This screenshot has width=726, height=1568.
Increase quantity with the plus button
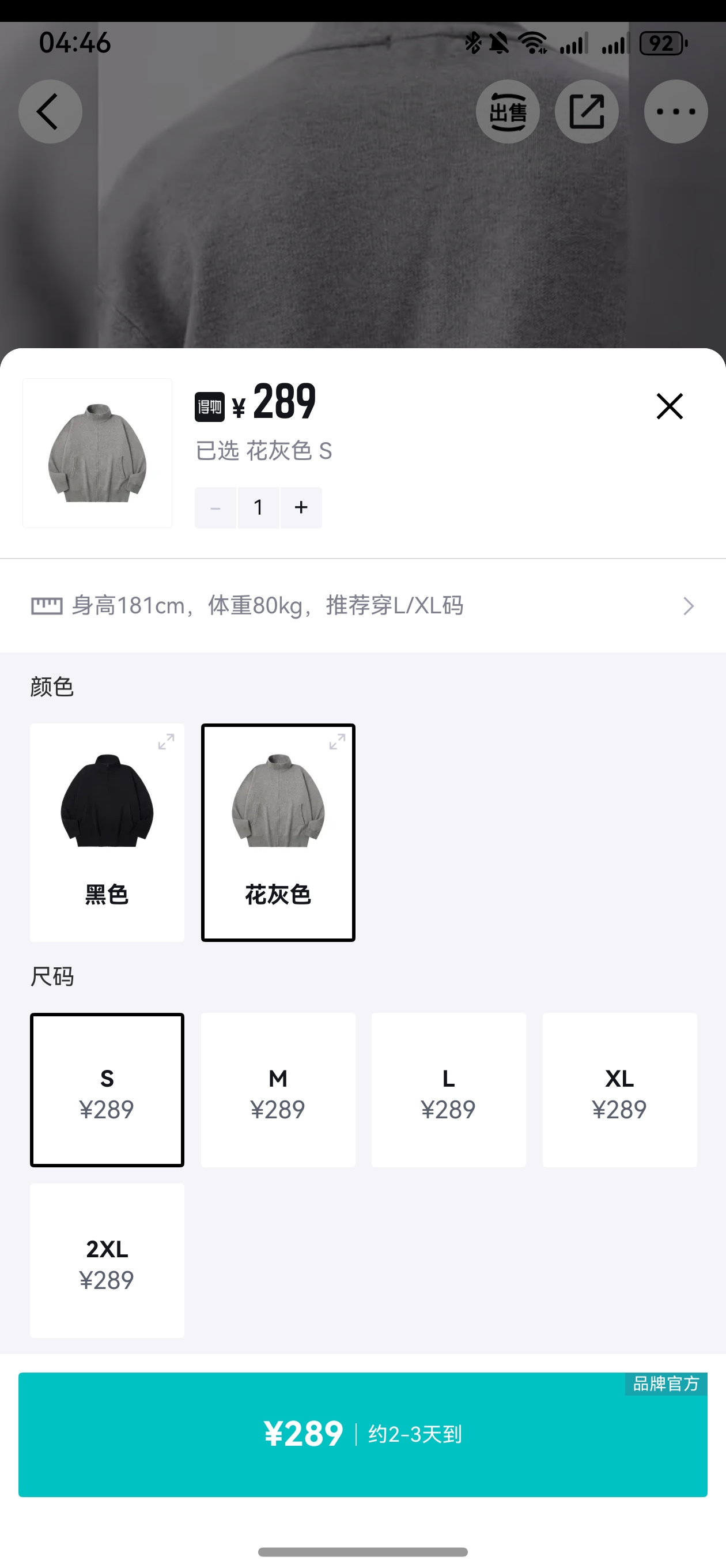(x=301, y=507)
